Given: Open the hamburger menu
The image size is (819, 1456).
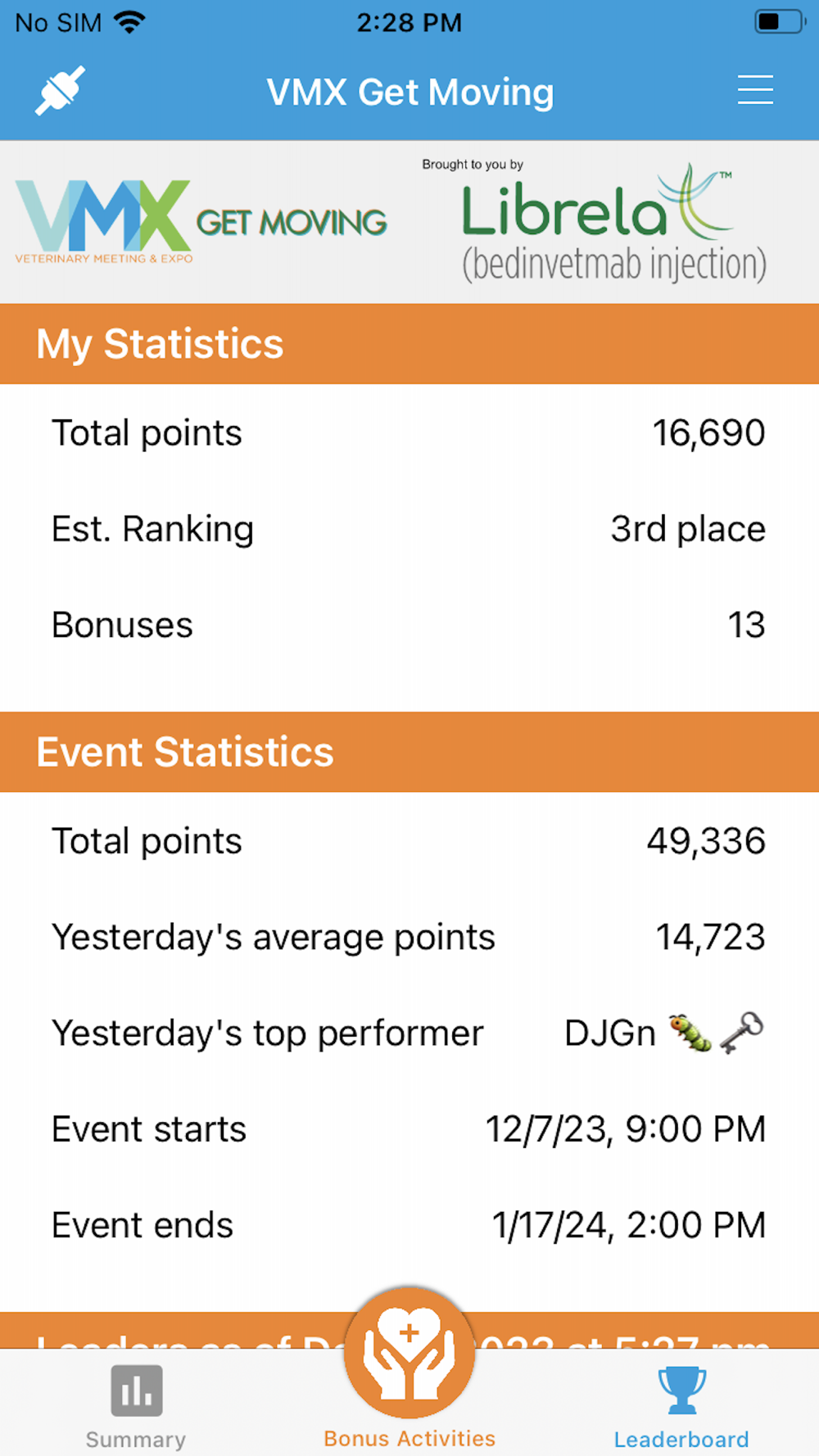Looking at the screenshot, I should [754, 90].
